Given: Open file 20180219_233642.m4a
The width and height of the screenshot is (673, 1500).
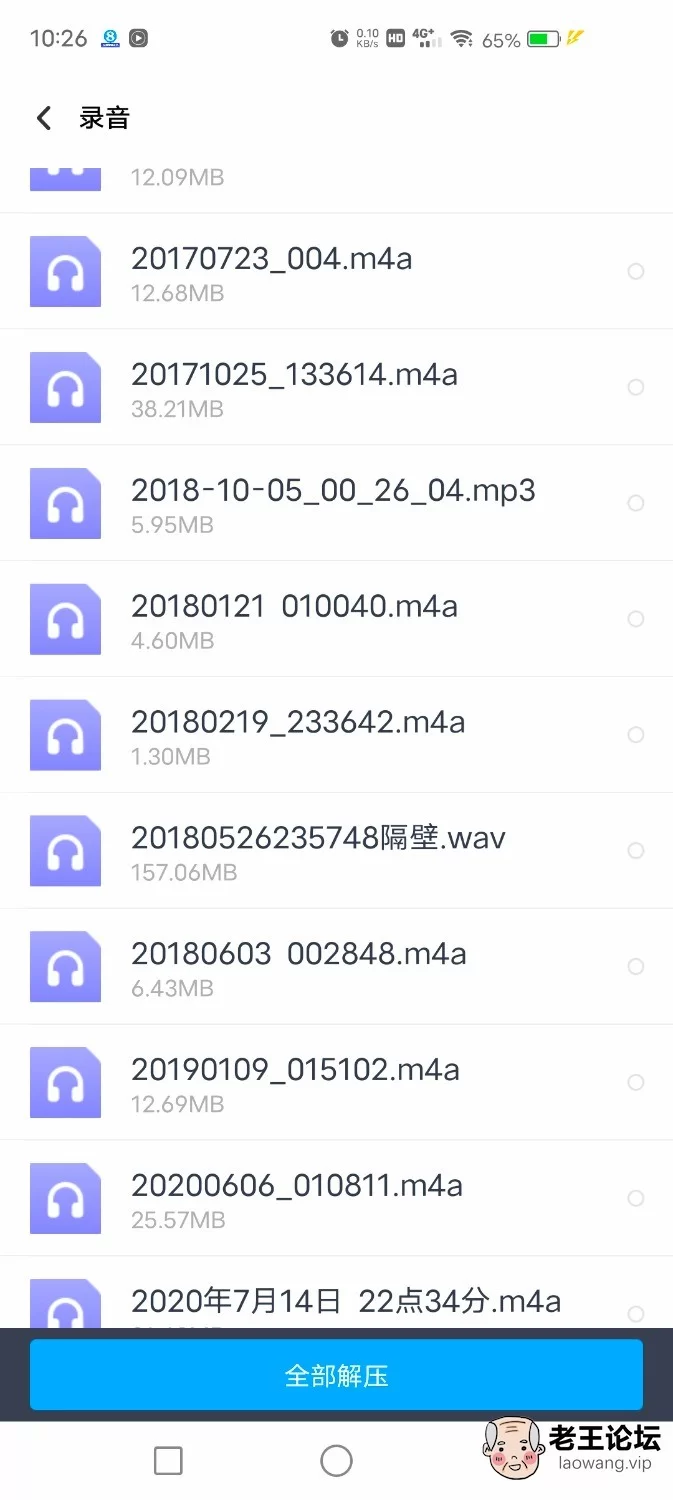Looking at the screenshot, I should [336, 735].
